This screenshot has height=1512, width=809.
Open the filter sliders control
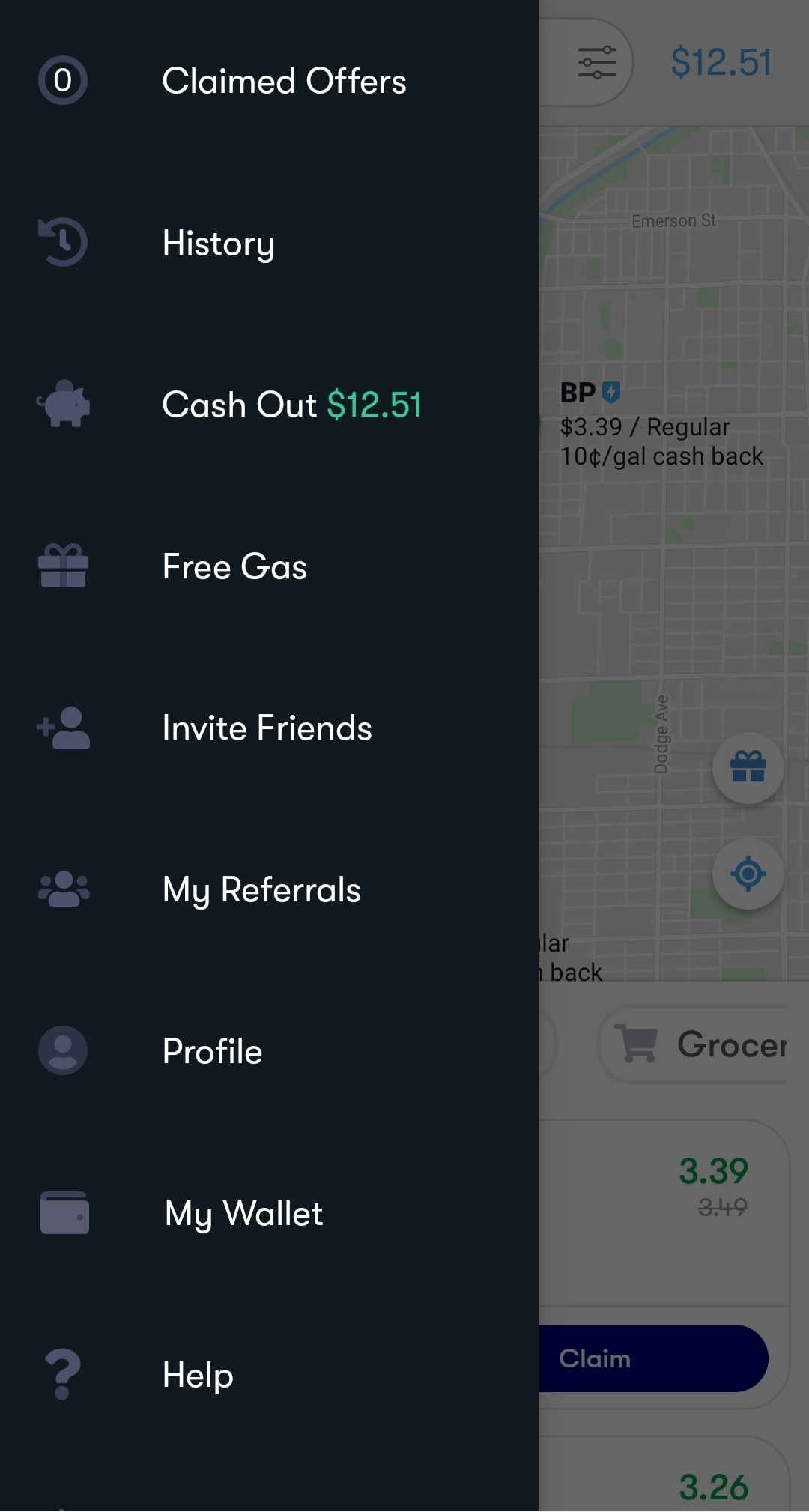tap(597, 63)
